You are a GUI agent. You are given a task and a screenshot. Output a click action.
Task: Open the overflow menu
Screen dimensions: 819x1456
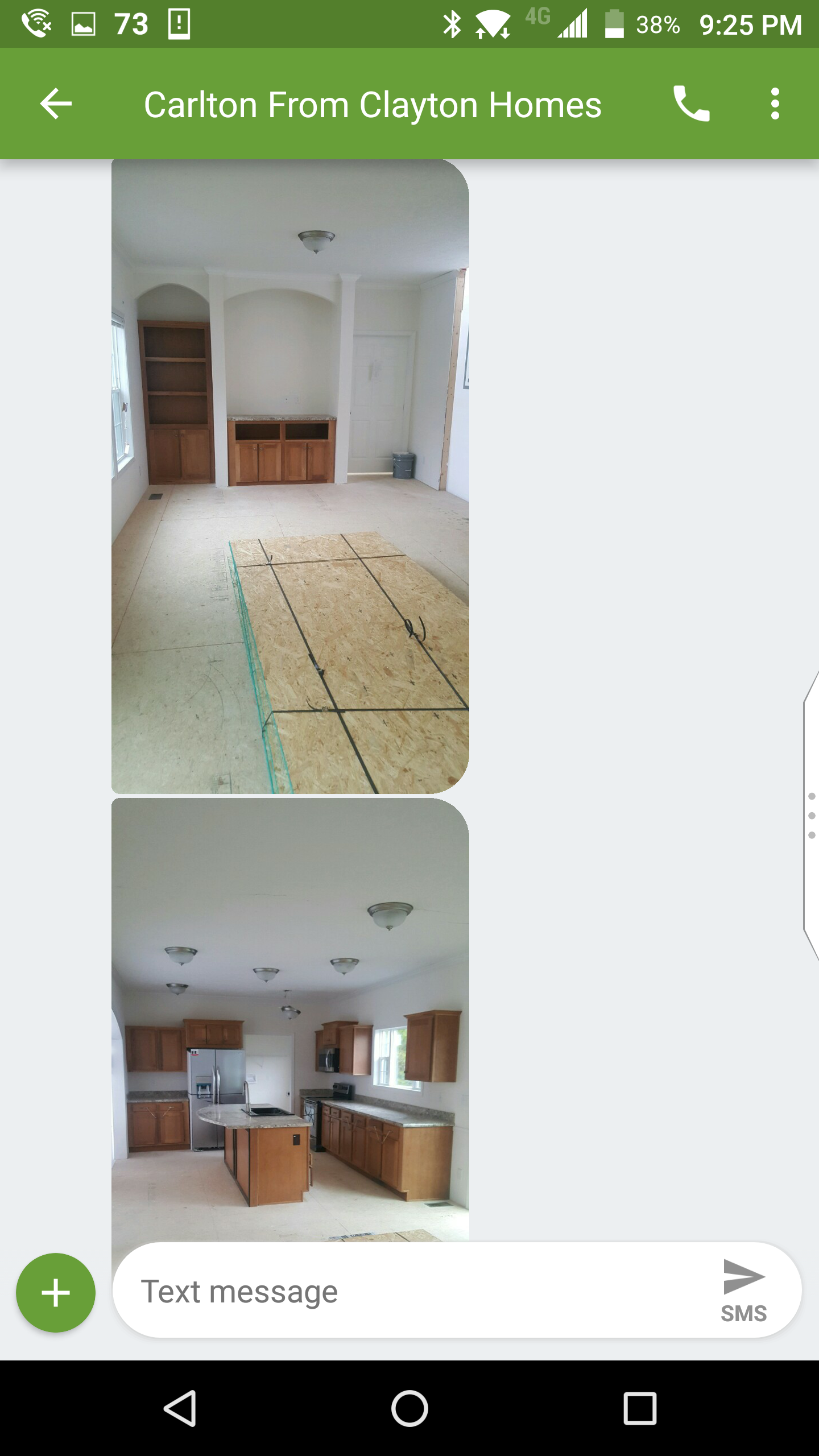coord(775,104)
